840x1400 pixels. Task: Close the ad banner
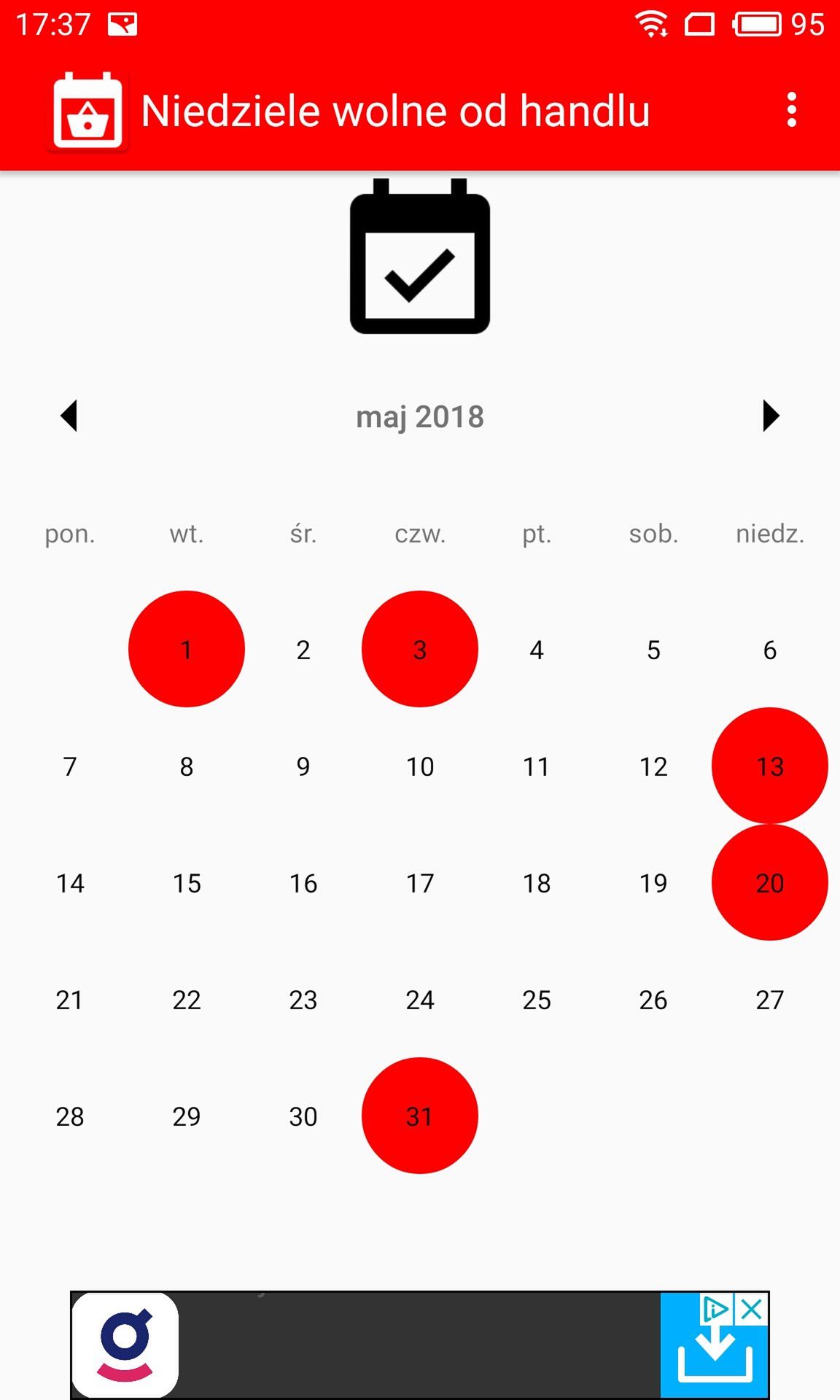pos(752,1310)
